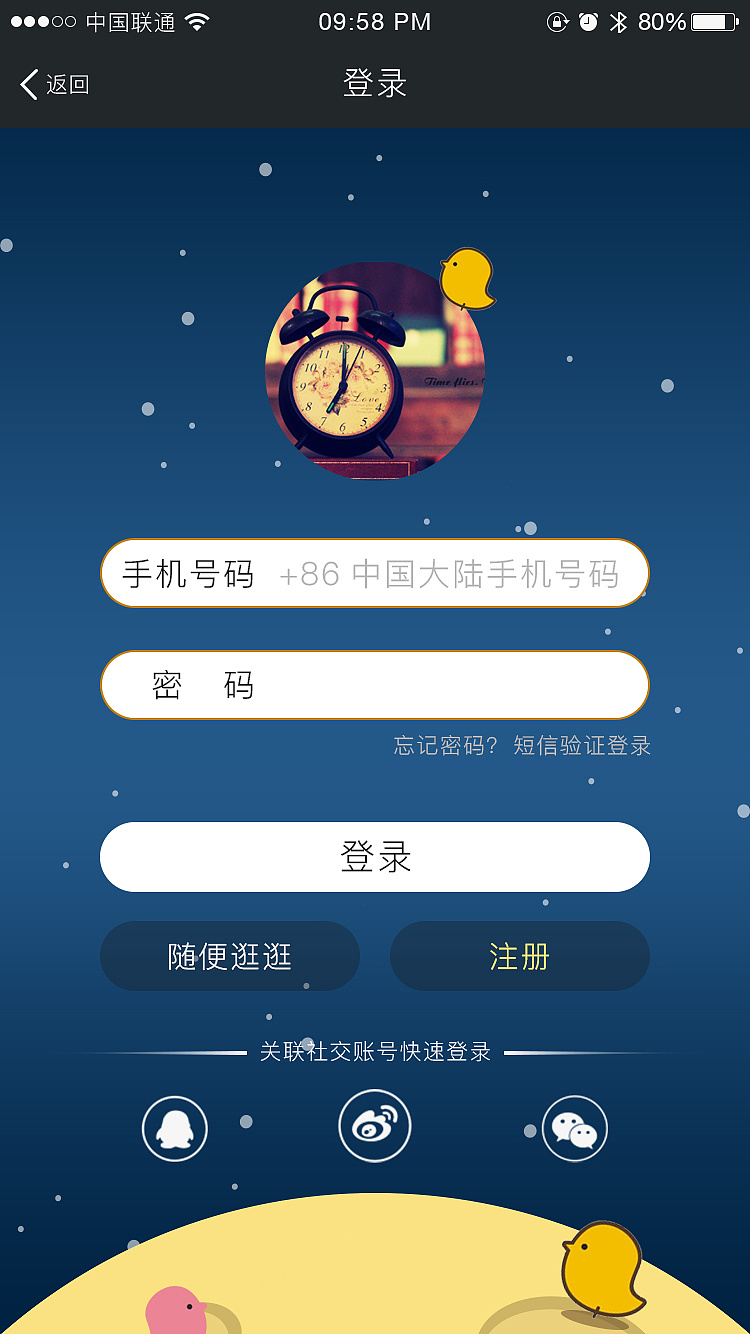Choose 短信验证登录 SMS login
Screen dimensions: 750x1334
pyautogui.click(x=582, y=746)
